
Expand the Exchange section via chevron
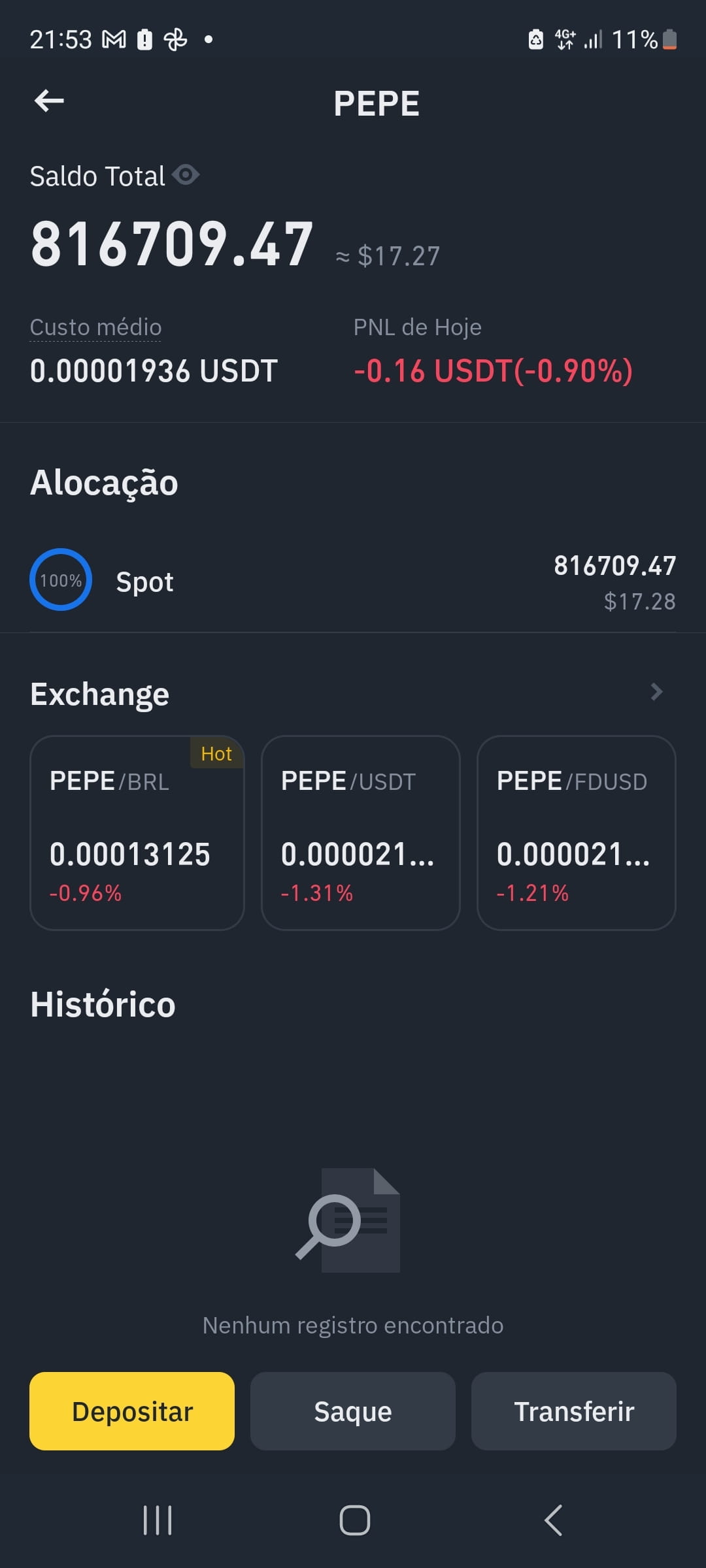coord(657,692)
